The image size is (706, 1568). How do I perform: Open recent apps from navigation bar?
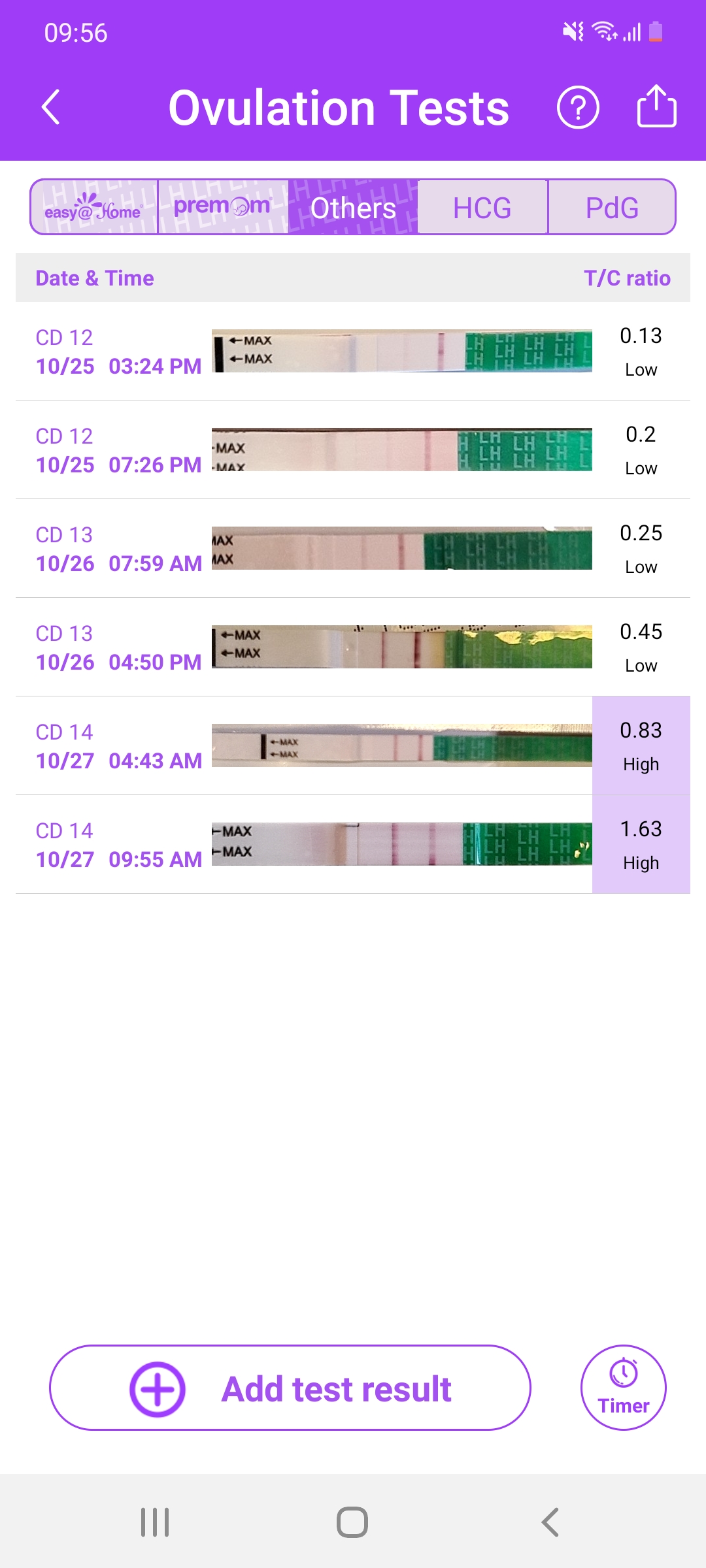[x=155, y=1522]
